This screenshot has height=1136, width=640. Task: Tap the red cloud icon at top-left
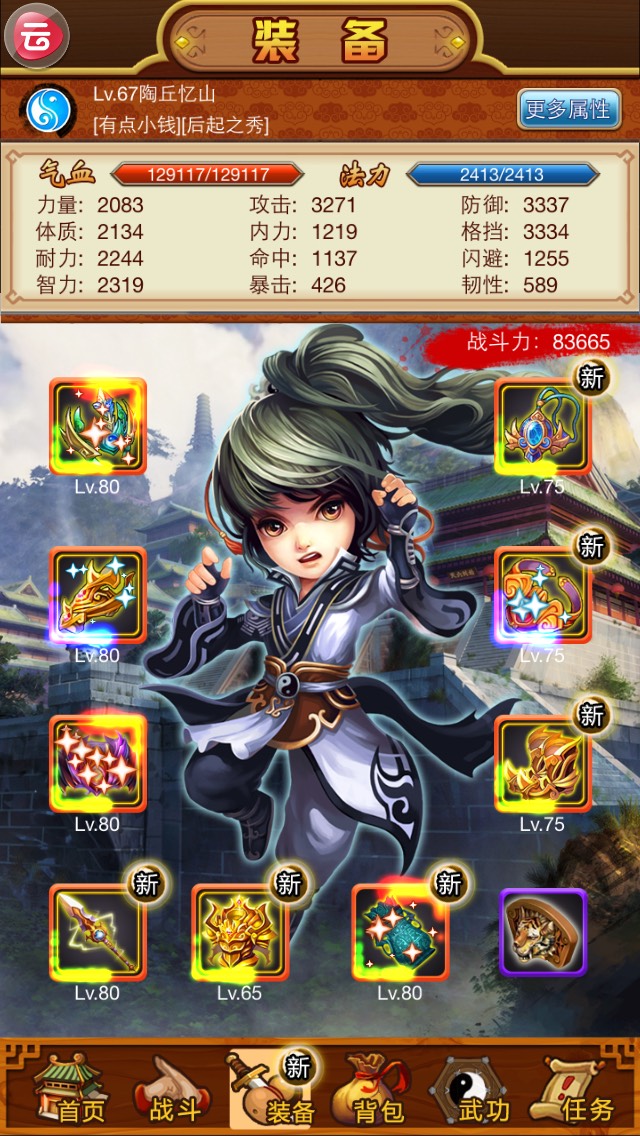pos(37,36)
